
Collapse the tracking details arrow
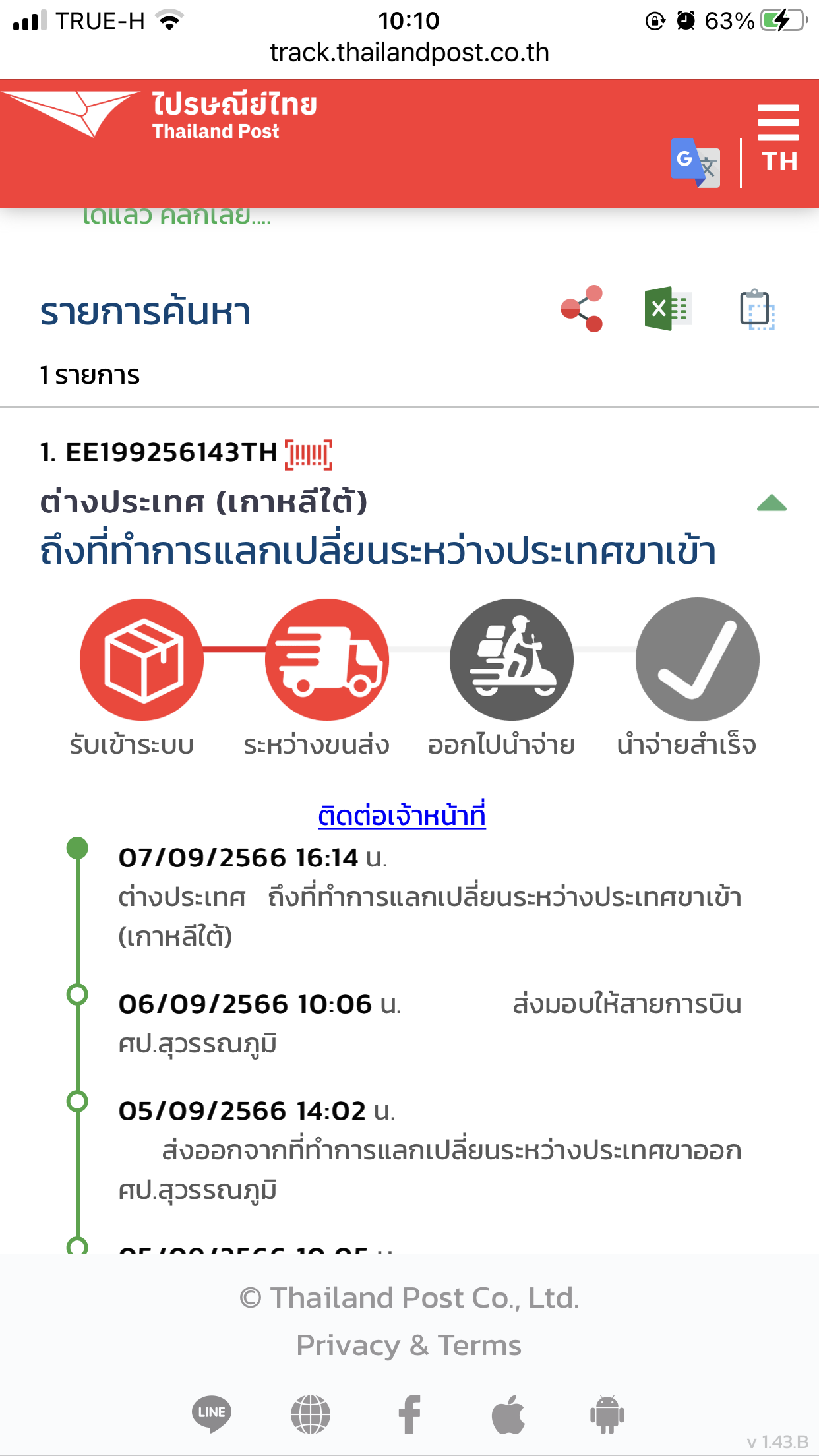pos(772,503)
